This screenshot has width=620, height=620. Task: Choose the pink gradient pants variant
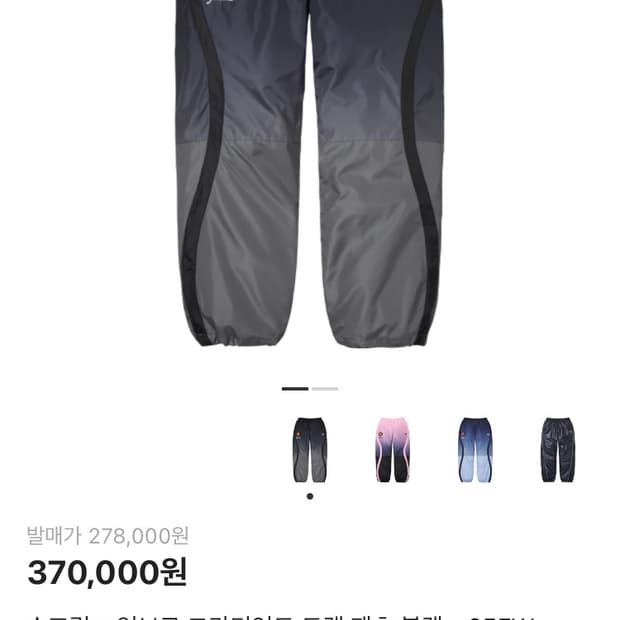click(393, 450)
